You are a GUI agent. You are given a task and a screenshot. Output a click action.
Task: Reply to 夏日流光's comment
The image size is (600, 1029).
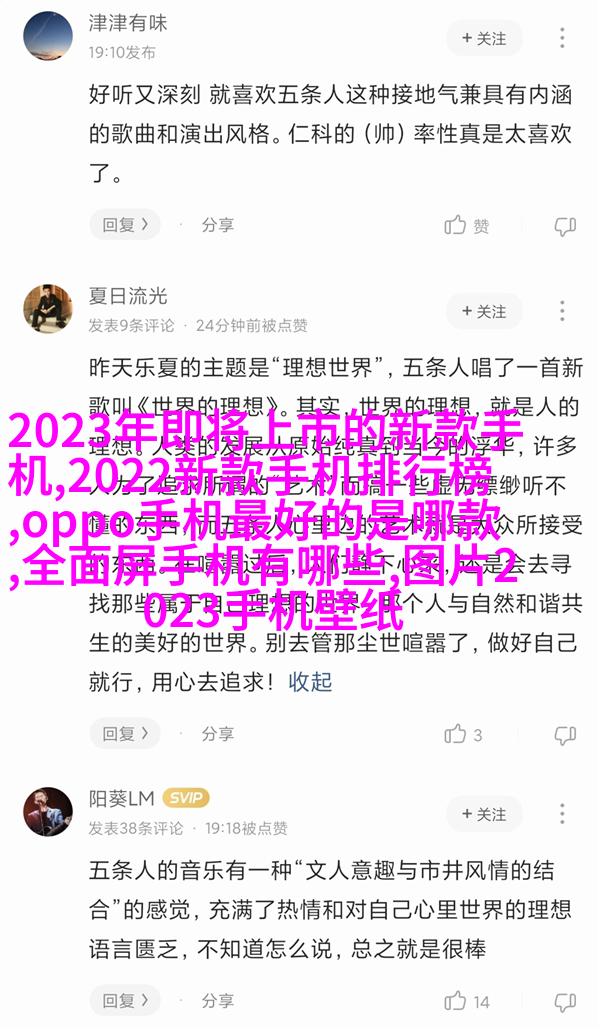(124, 733)
